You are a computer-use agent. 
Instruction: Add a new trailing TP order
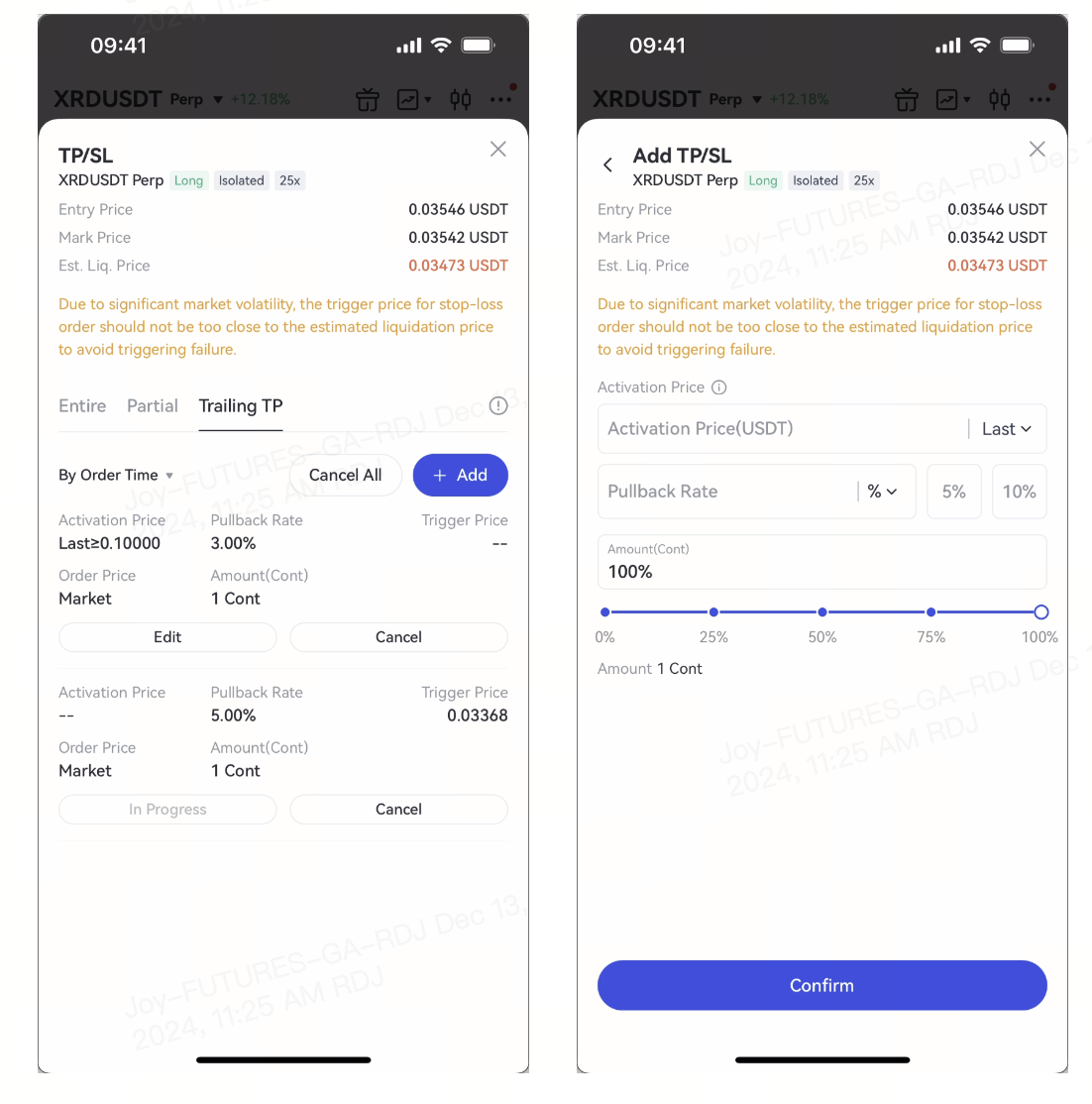point(460,476)
